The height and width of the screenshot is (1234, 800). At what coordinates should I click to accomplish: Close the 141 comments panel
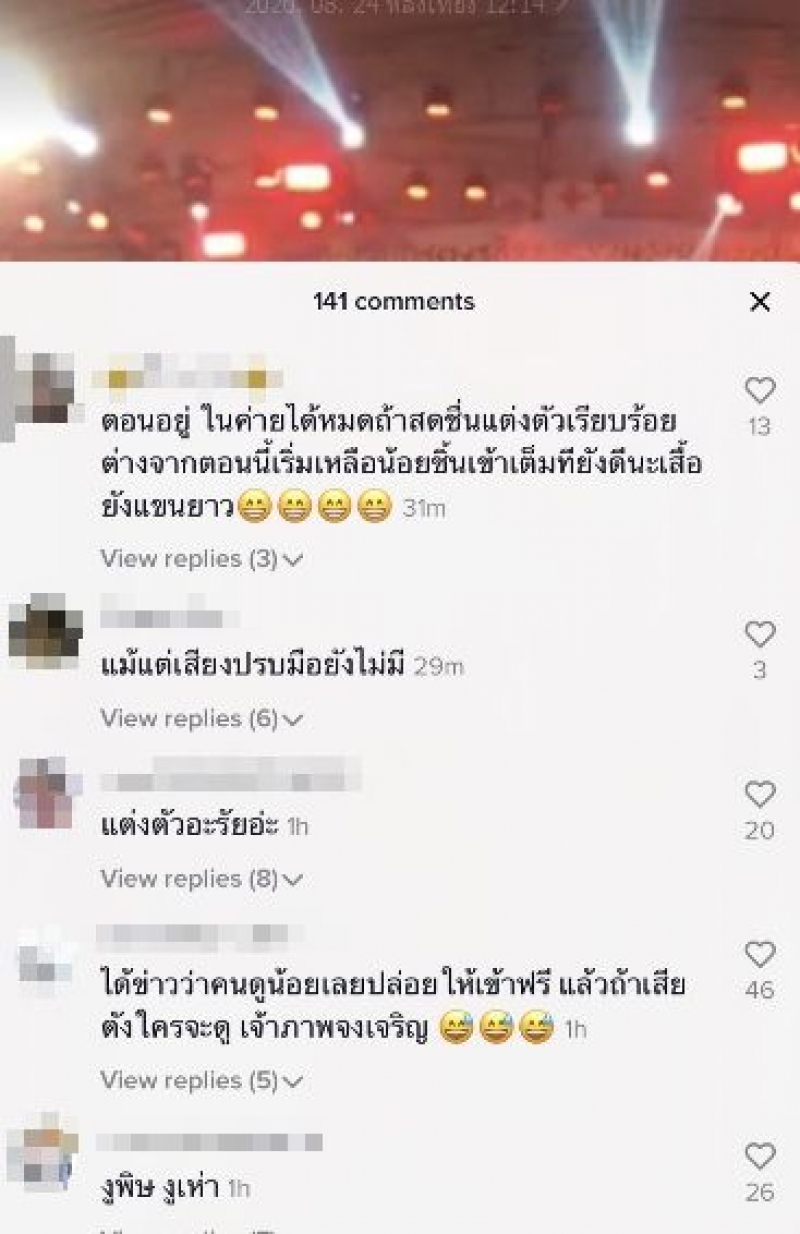(760, 302)
